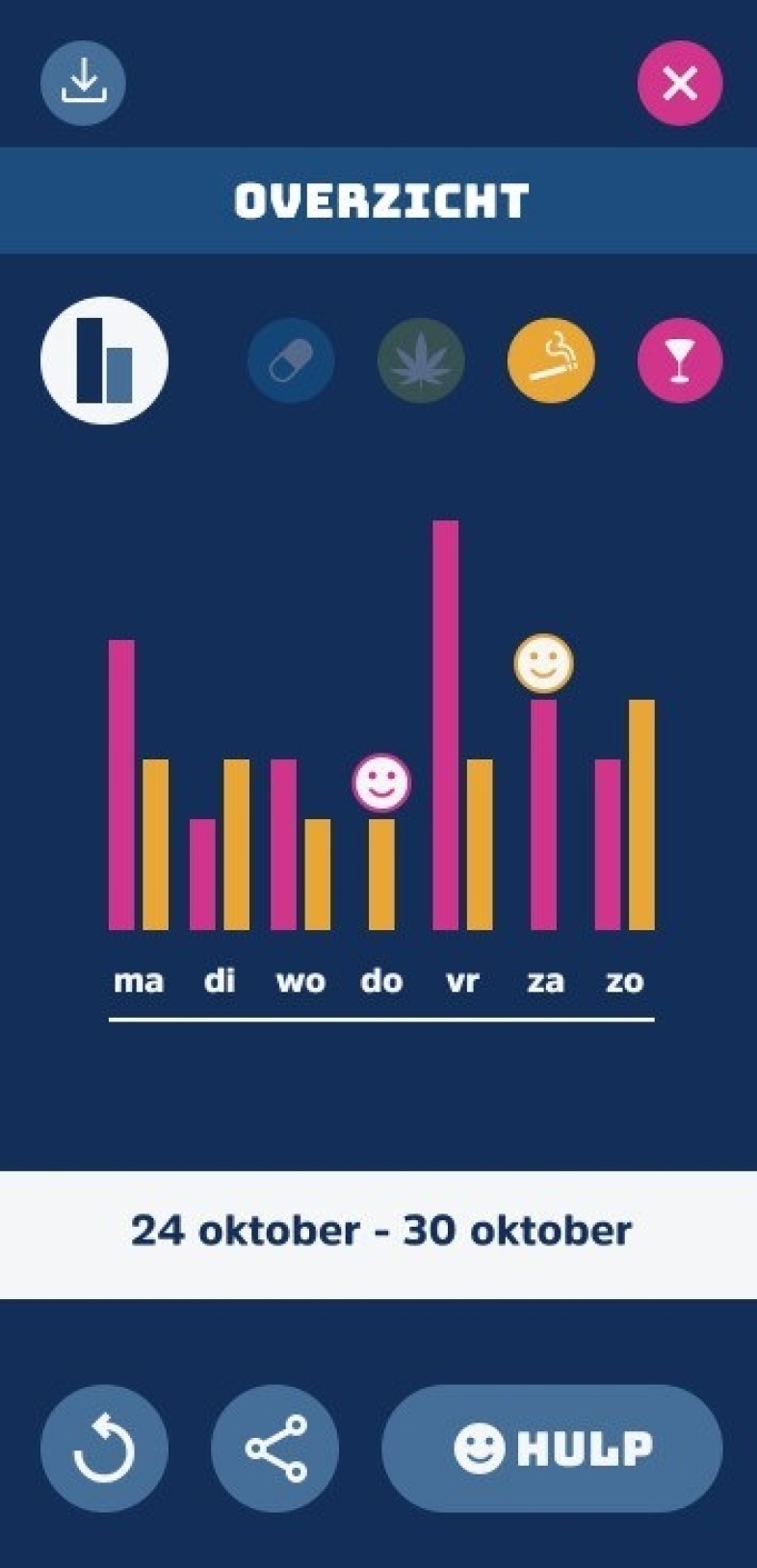Open the 24 oktober - 30 oktober date range
Image resolution: width=757 pixels, height=1568 pixels.
coord(379,1232)
